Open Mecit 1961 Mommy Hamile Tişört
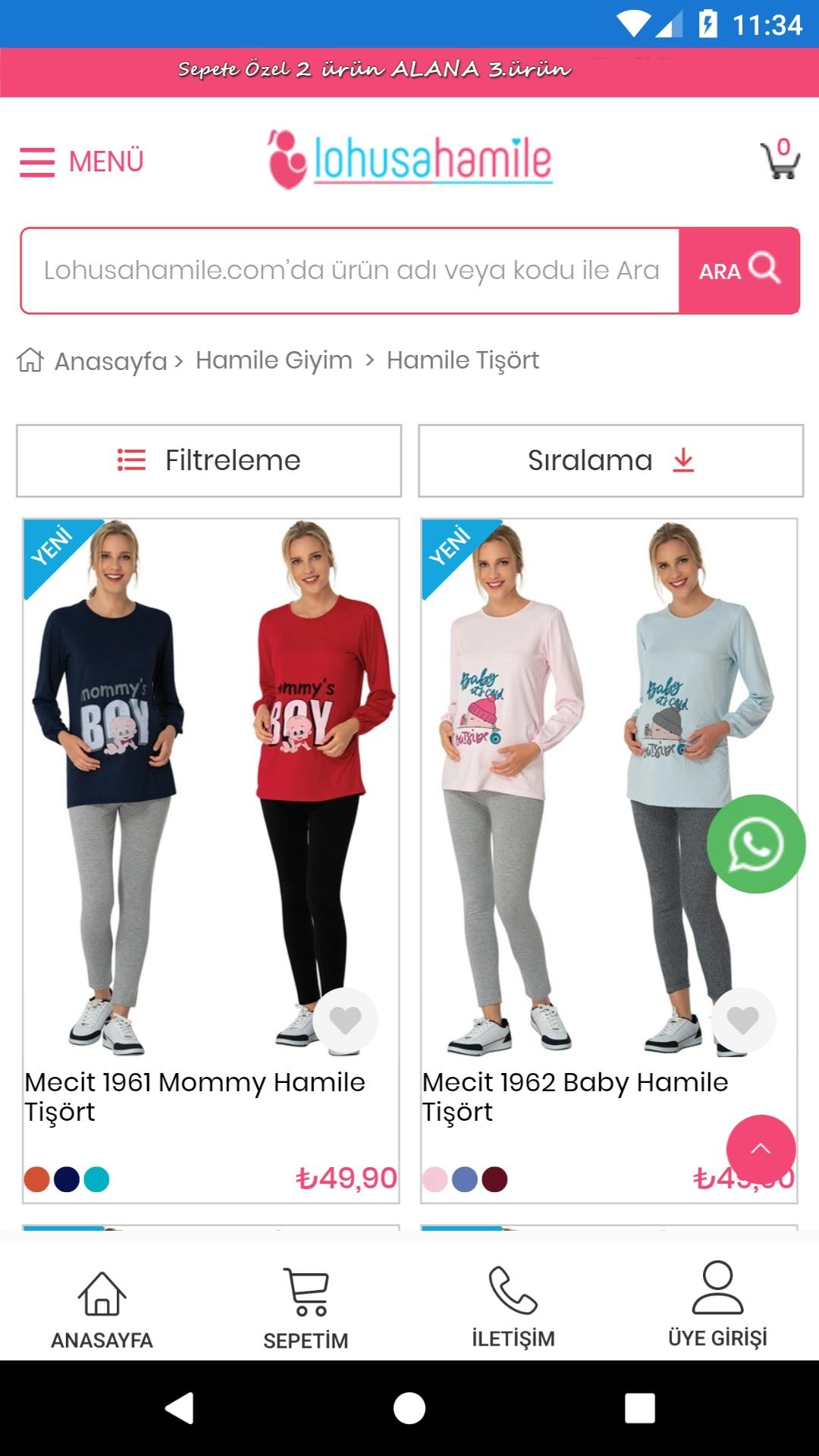 click(195, 1096)
